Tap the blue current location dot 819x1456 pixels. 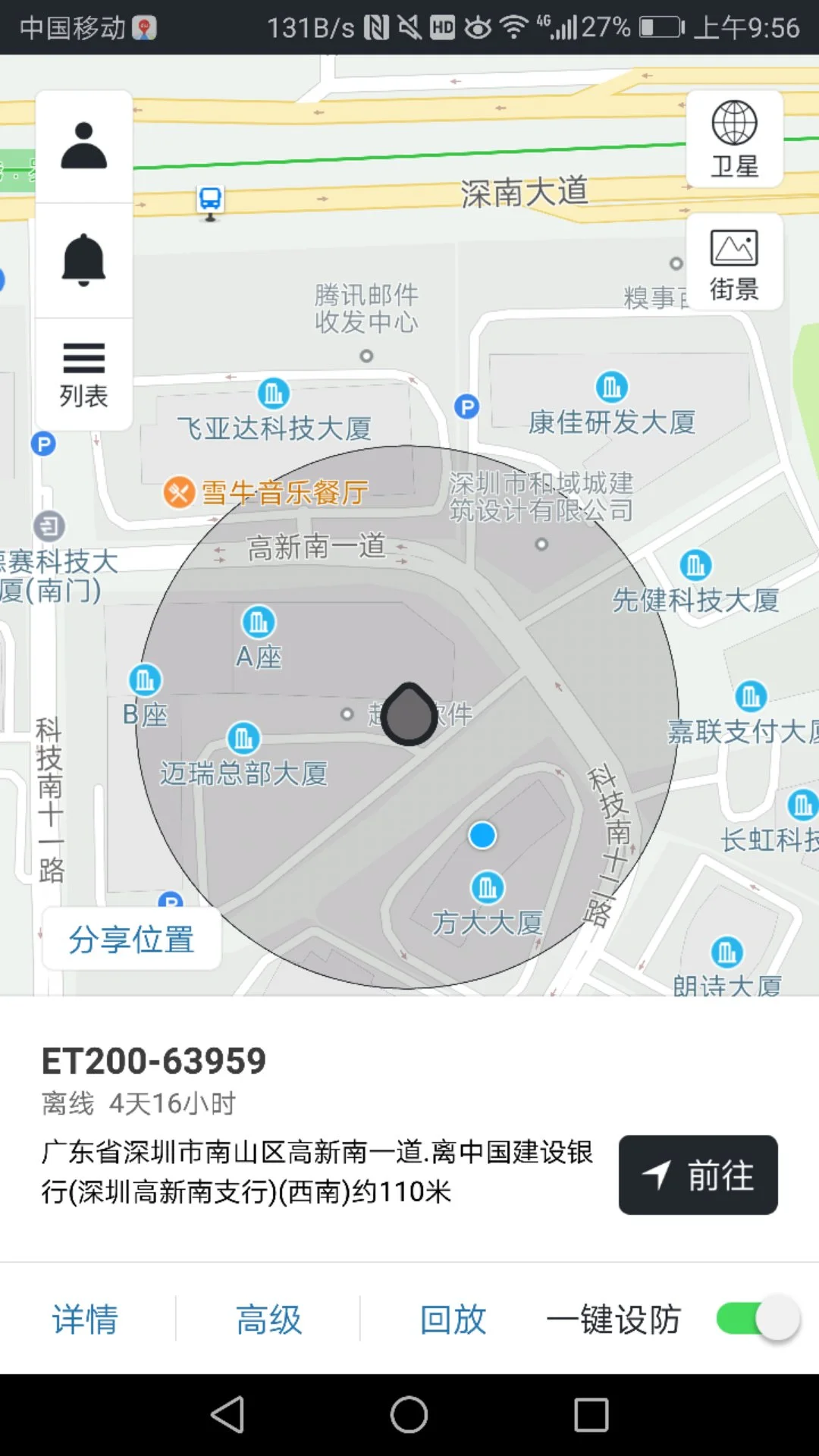click(x=481, y=835)
